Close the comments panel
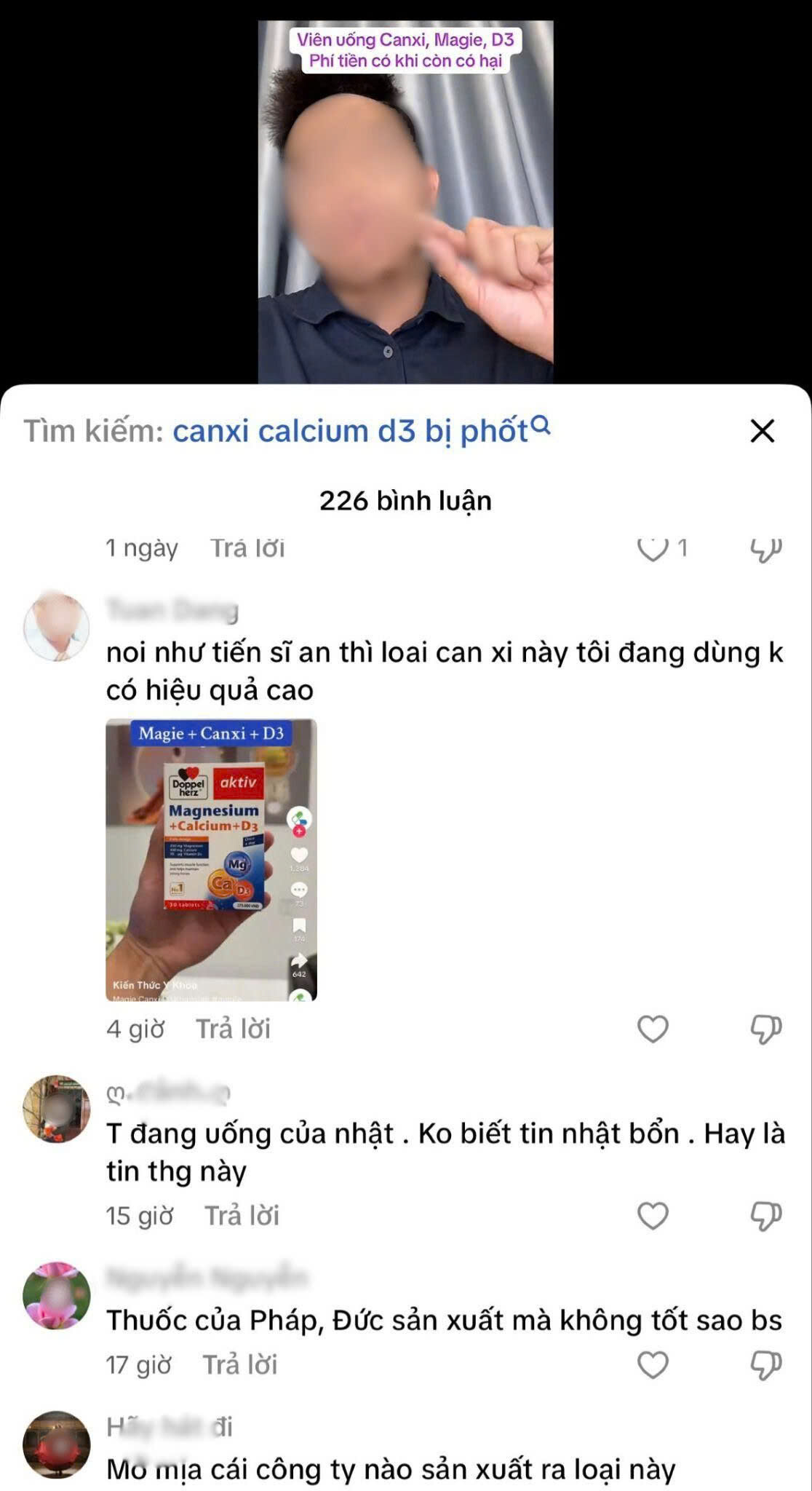 (762, 431)
